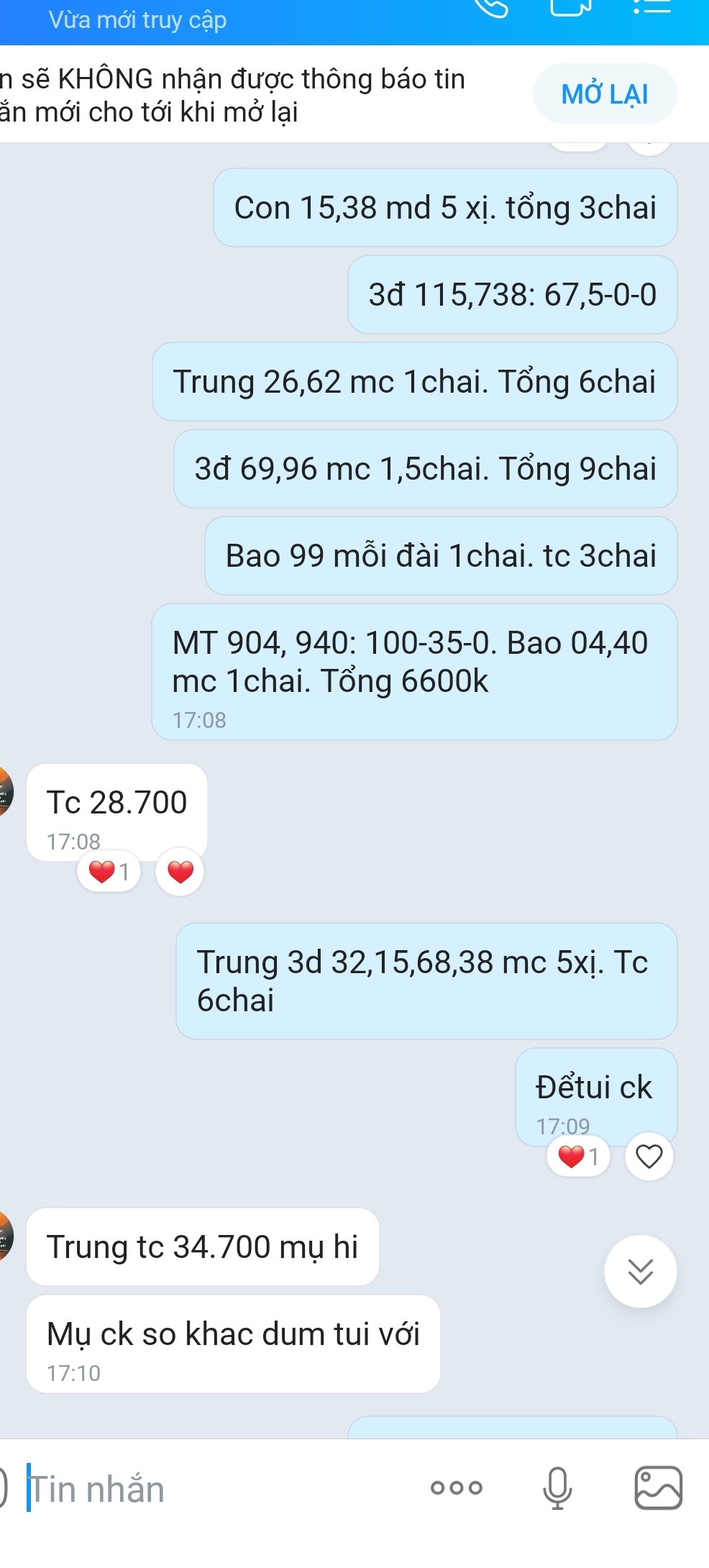This screenshot has height=1568, width=709.
Task: Focus the Tin nhắn message field
Action: click(x=216, y=1488)
